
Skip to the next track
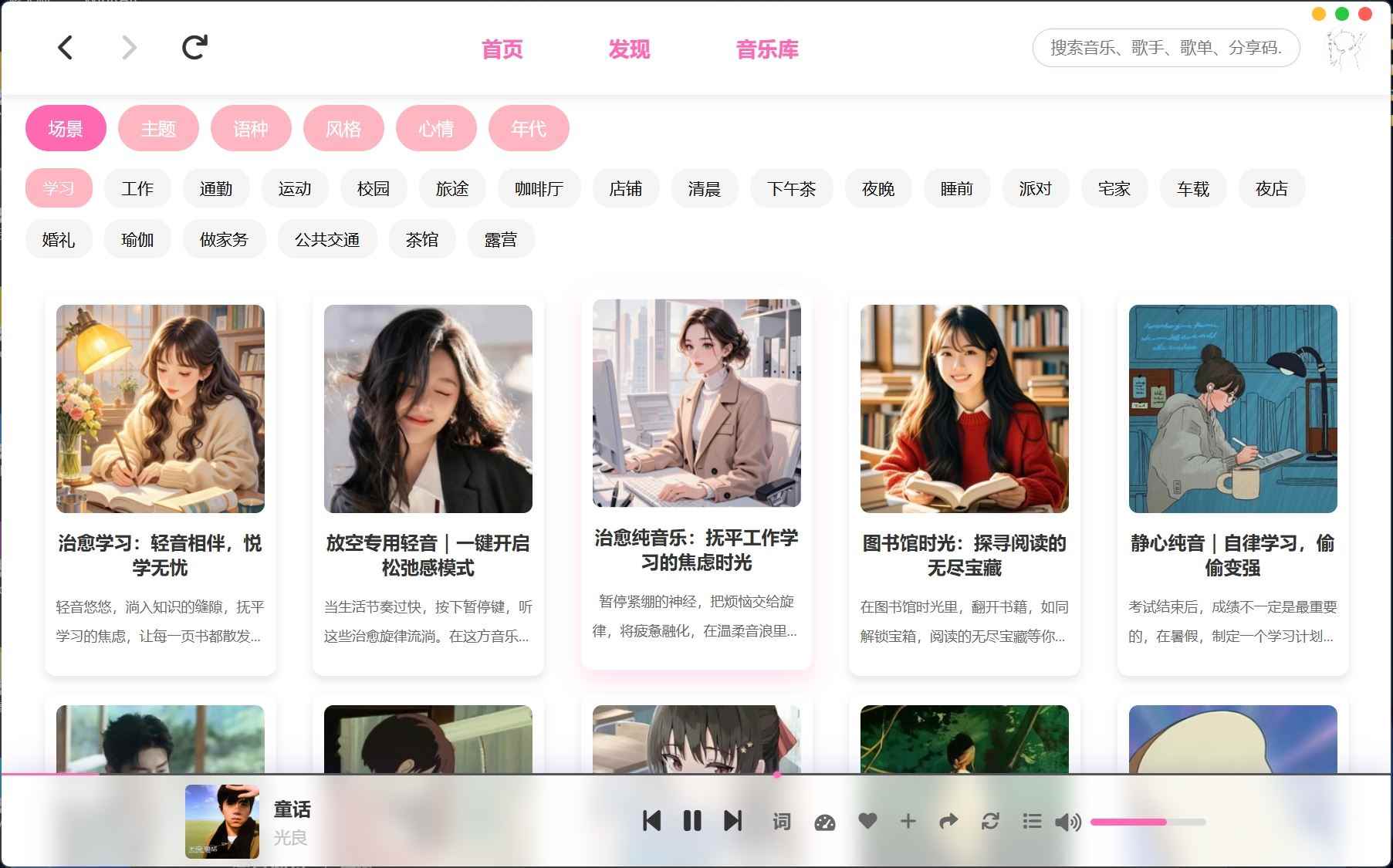(733, 821)
